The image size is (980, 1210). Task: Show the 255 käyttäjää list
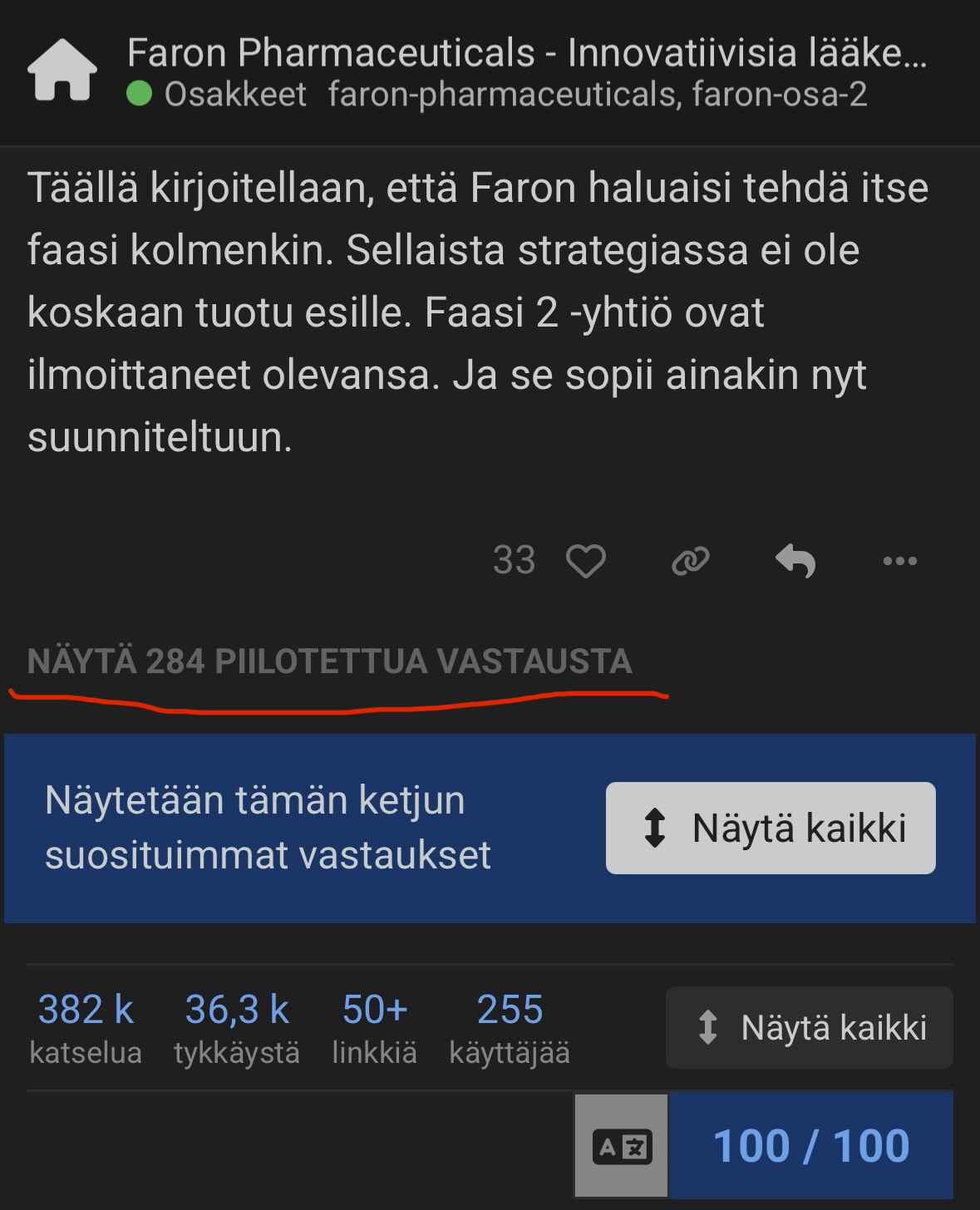(509, 1028)
